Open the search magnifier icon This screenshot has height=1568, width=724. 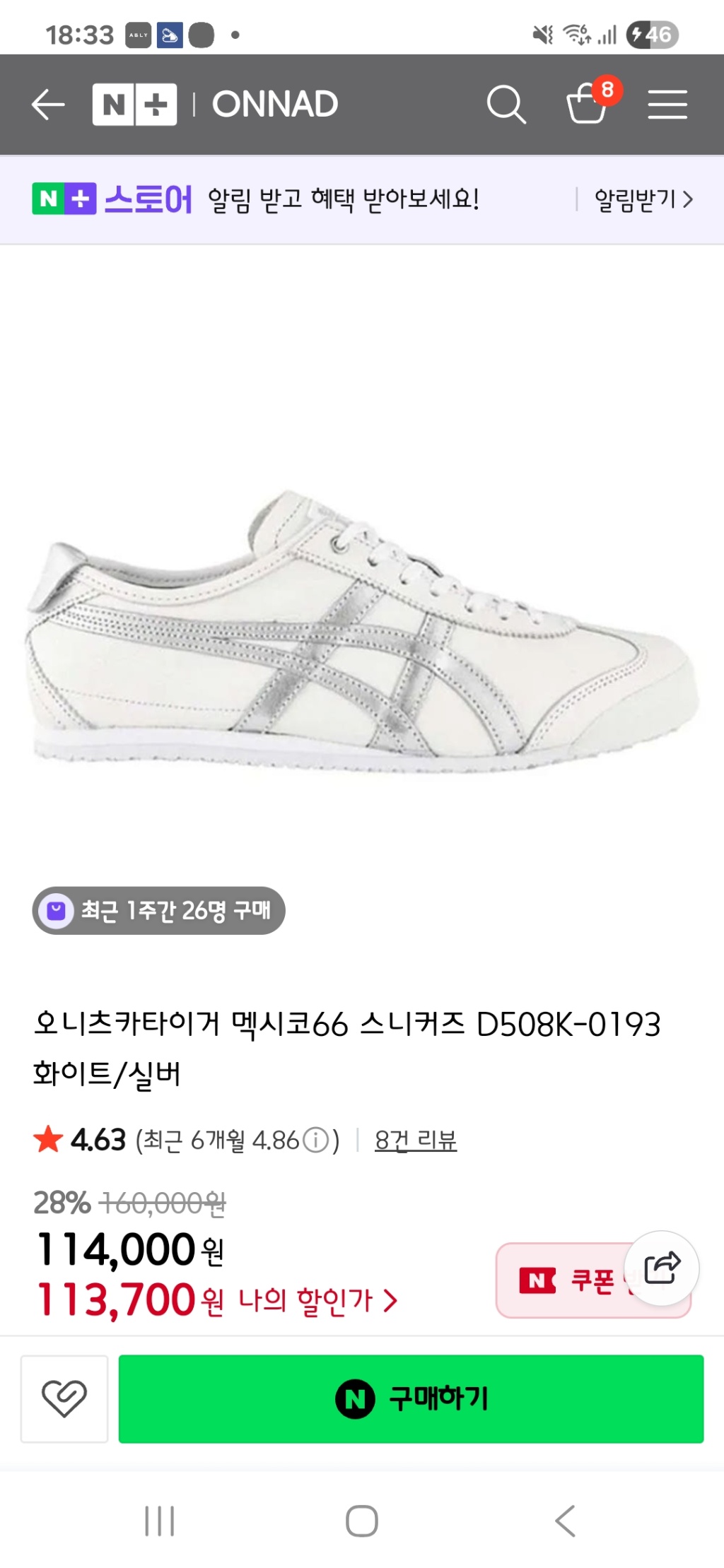[x=506, y=105]
